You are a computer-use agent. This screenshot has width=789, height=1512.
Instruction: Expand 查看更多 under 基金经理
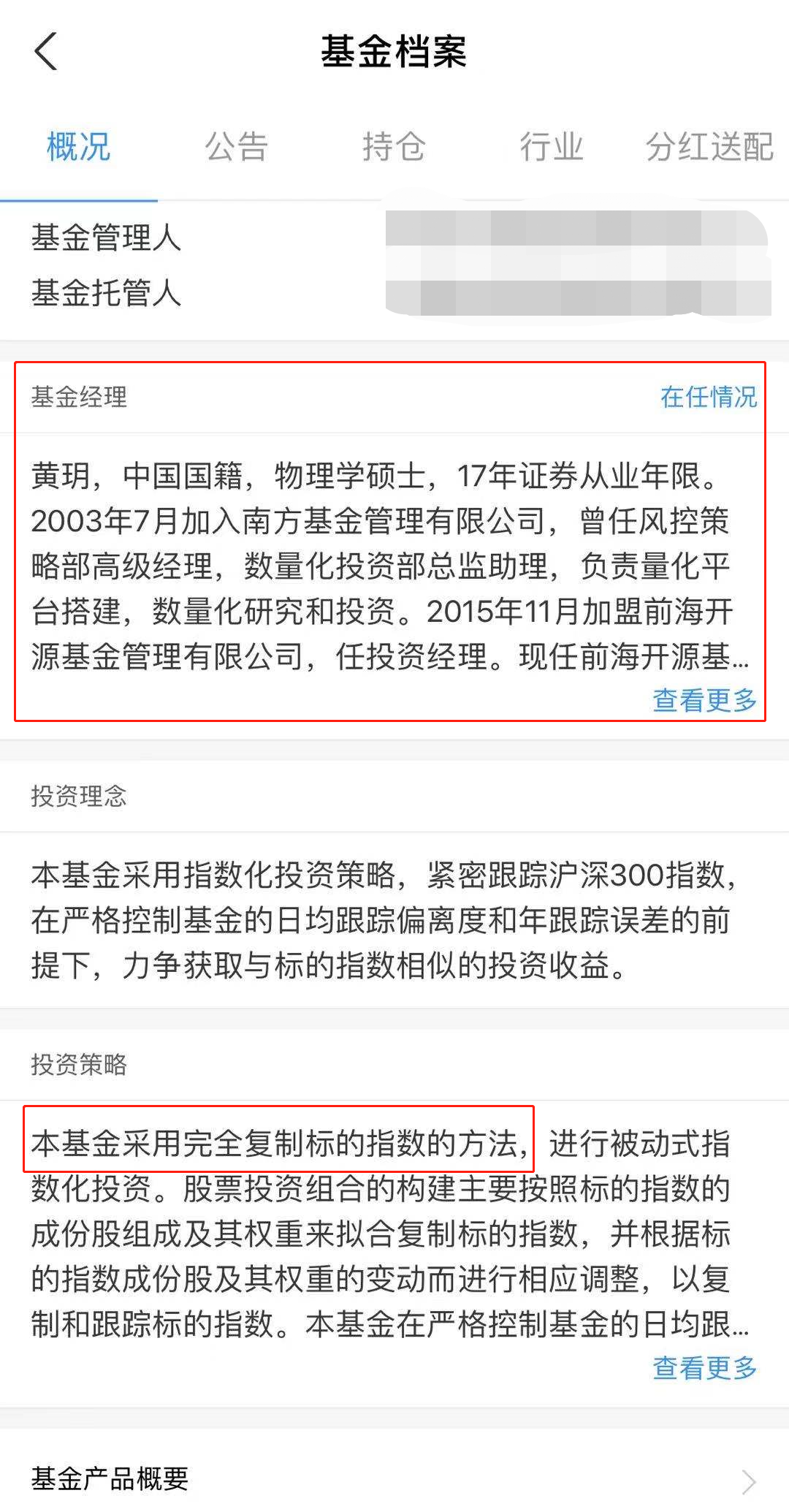[704, 700]
